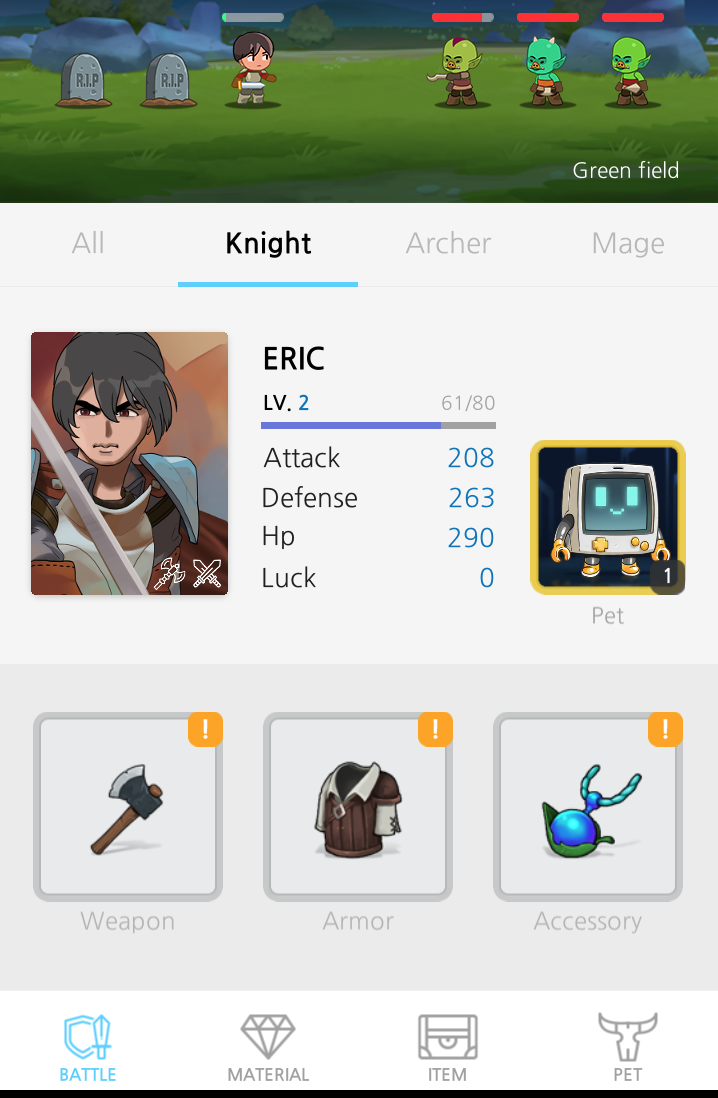
Task: Switch to the Pet section
Action: (627, 1047)
